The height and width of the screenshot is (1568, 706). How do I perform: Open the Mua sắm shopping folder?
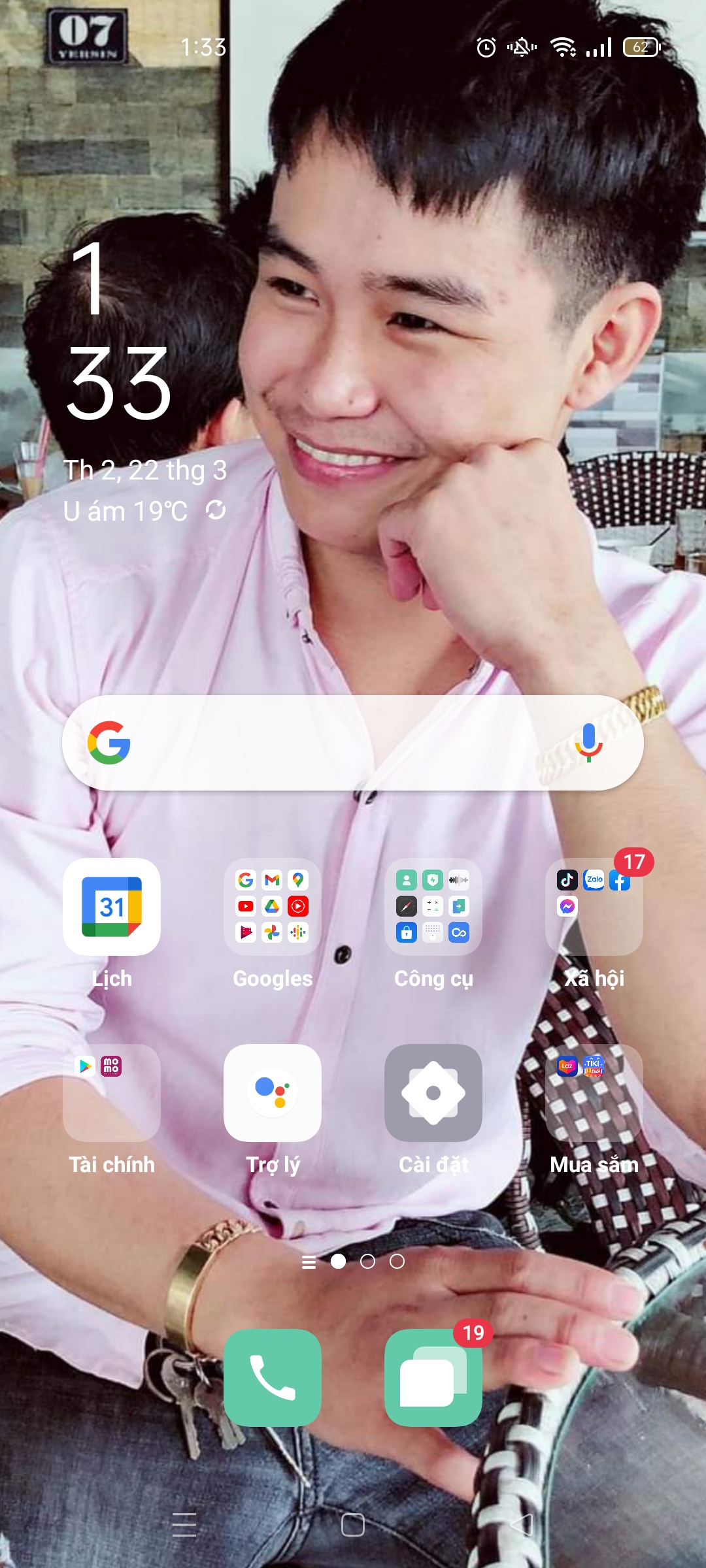click(594, 1093)
